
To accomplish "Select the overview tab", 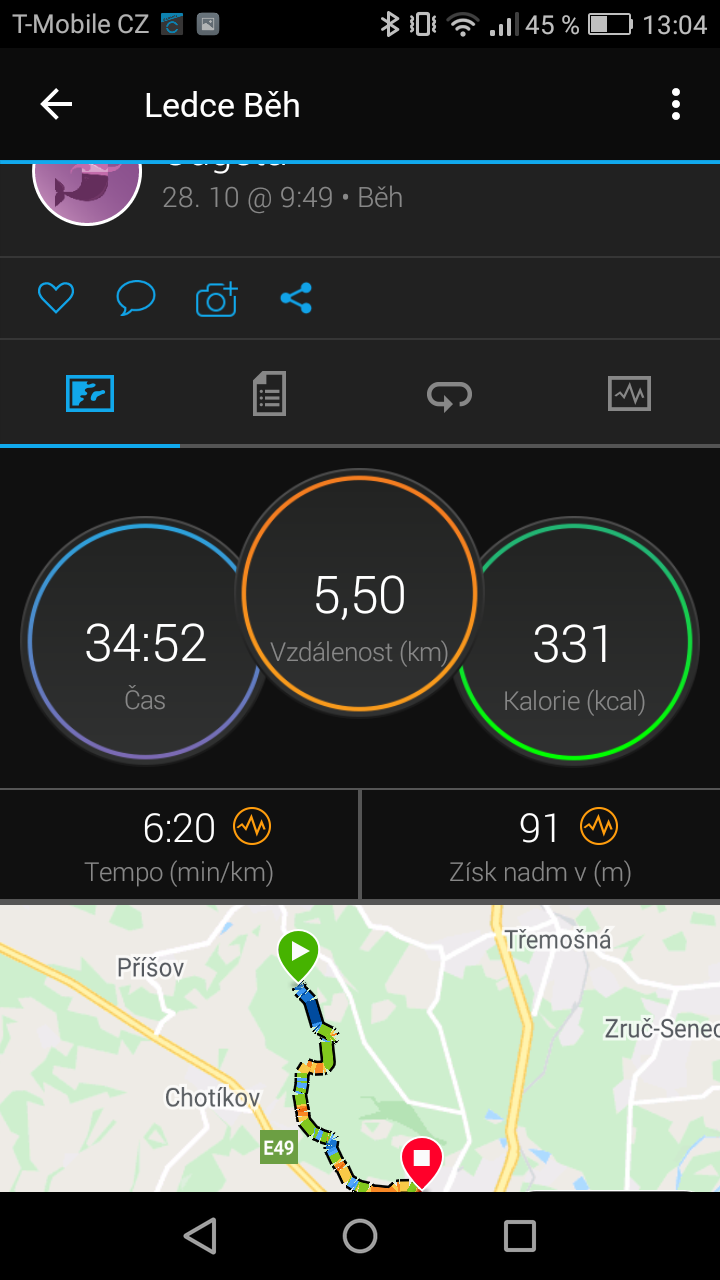I will pos(90,394).
